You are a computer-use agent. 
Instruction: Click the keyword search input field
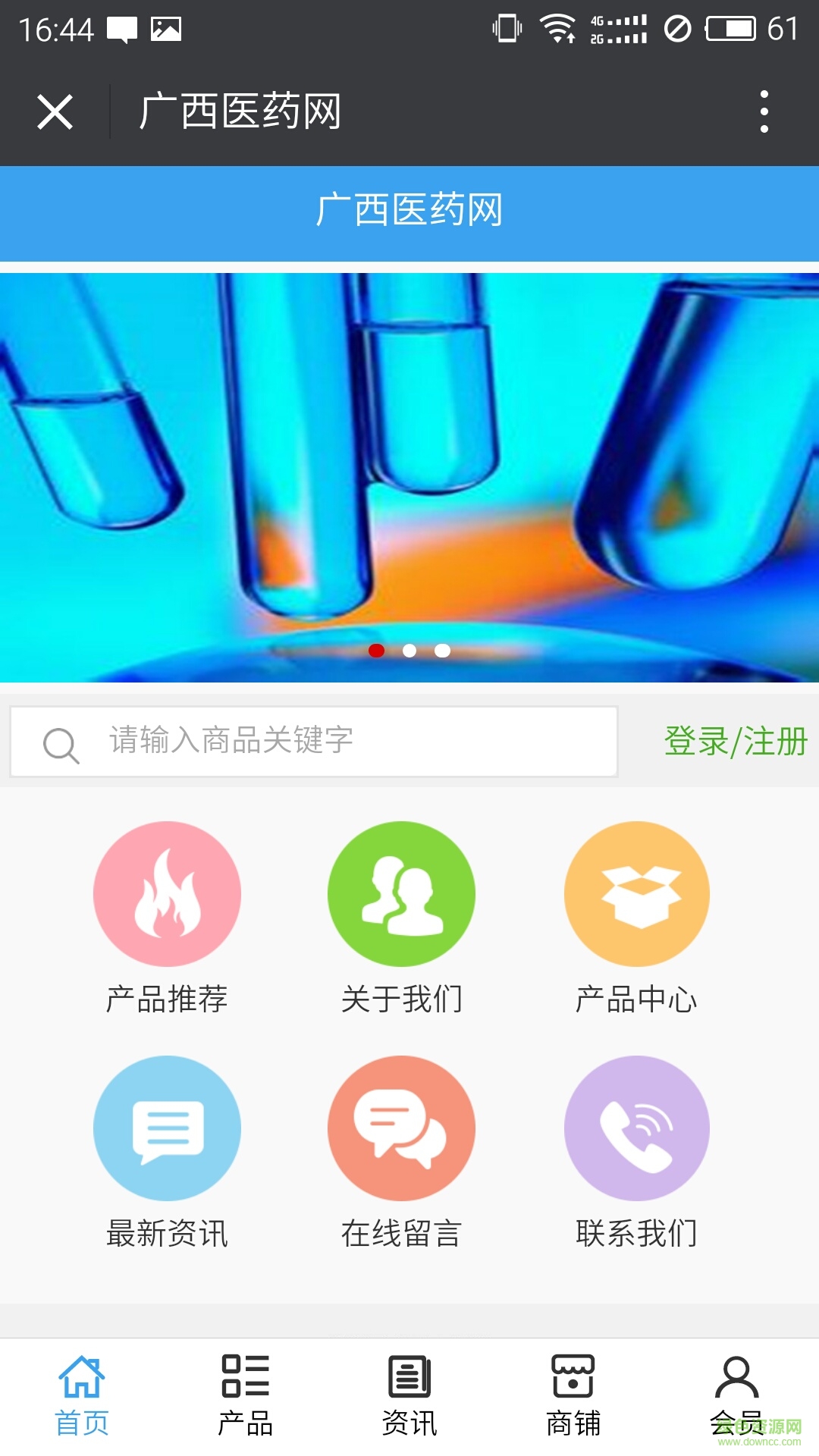click(x=318, y=742)
